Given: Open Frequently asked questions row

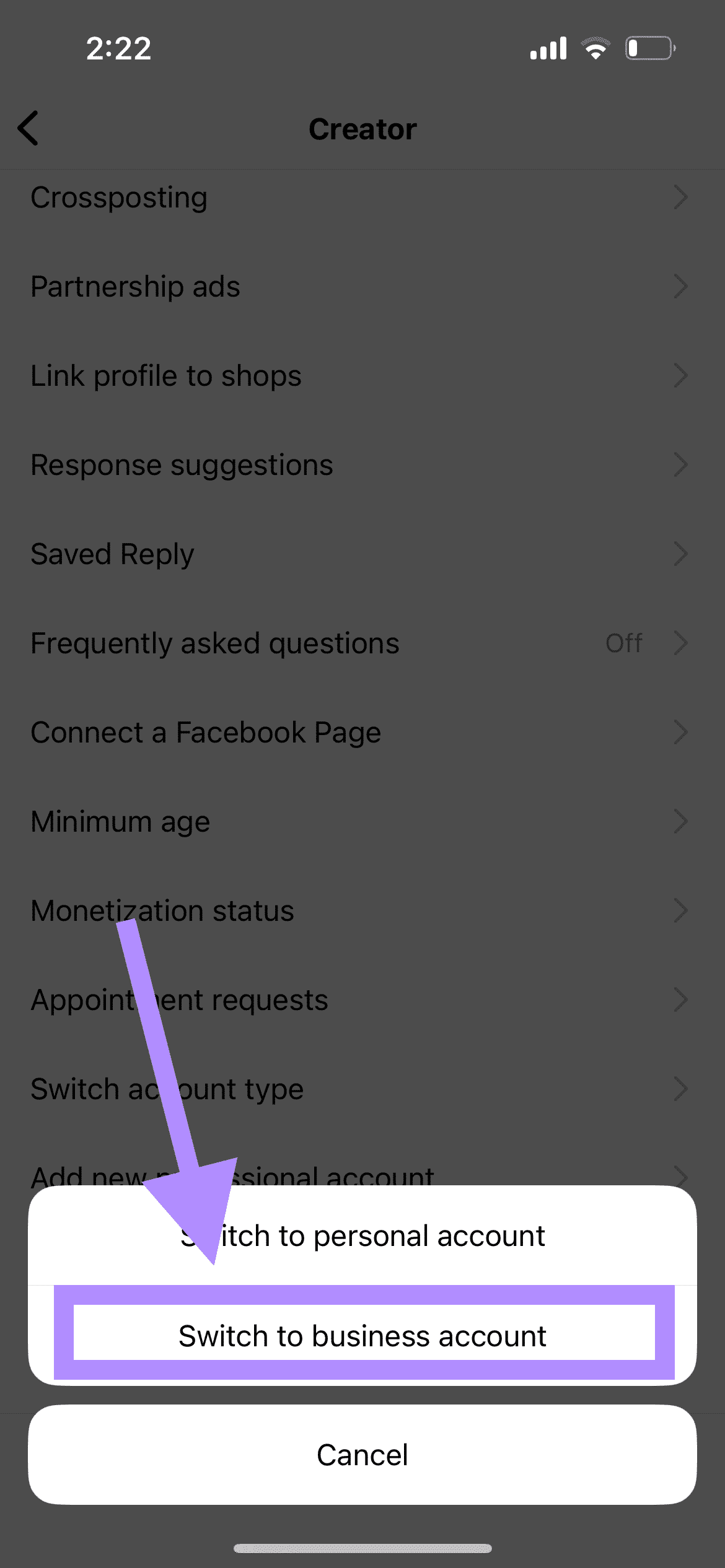Looking at the screenshot, I should tap(362, 643).
